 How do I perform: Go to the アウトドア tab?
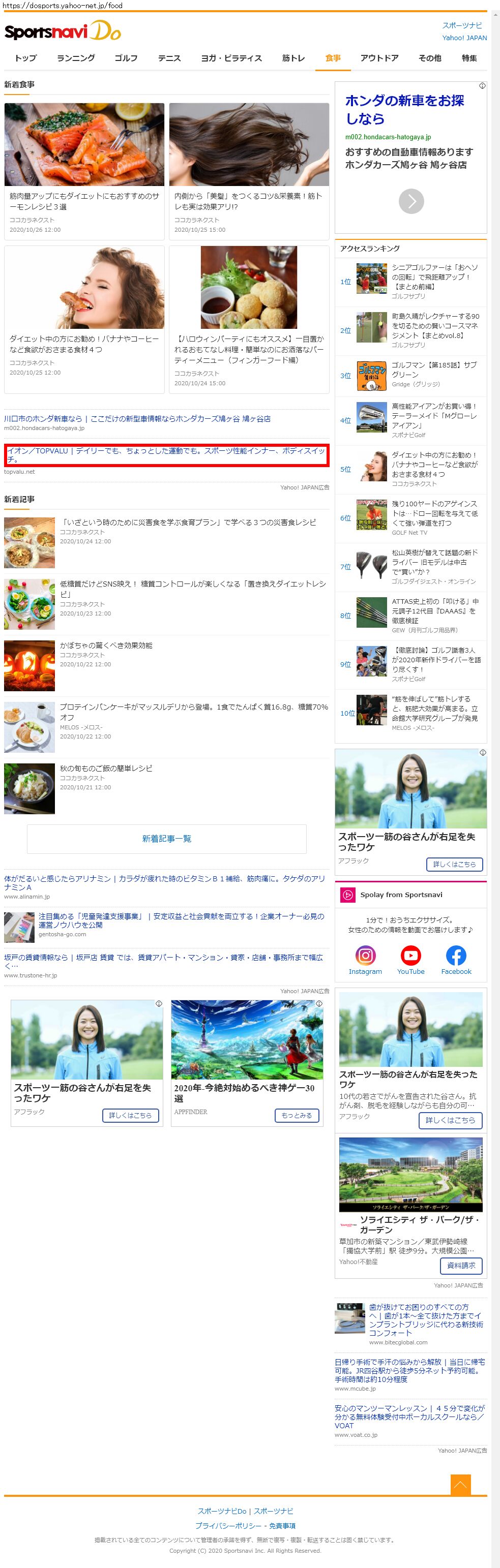[x=379, y=58]
